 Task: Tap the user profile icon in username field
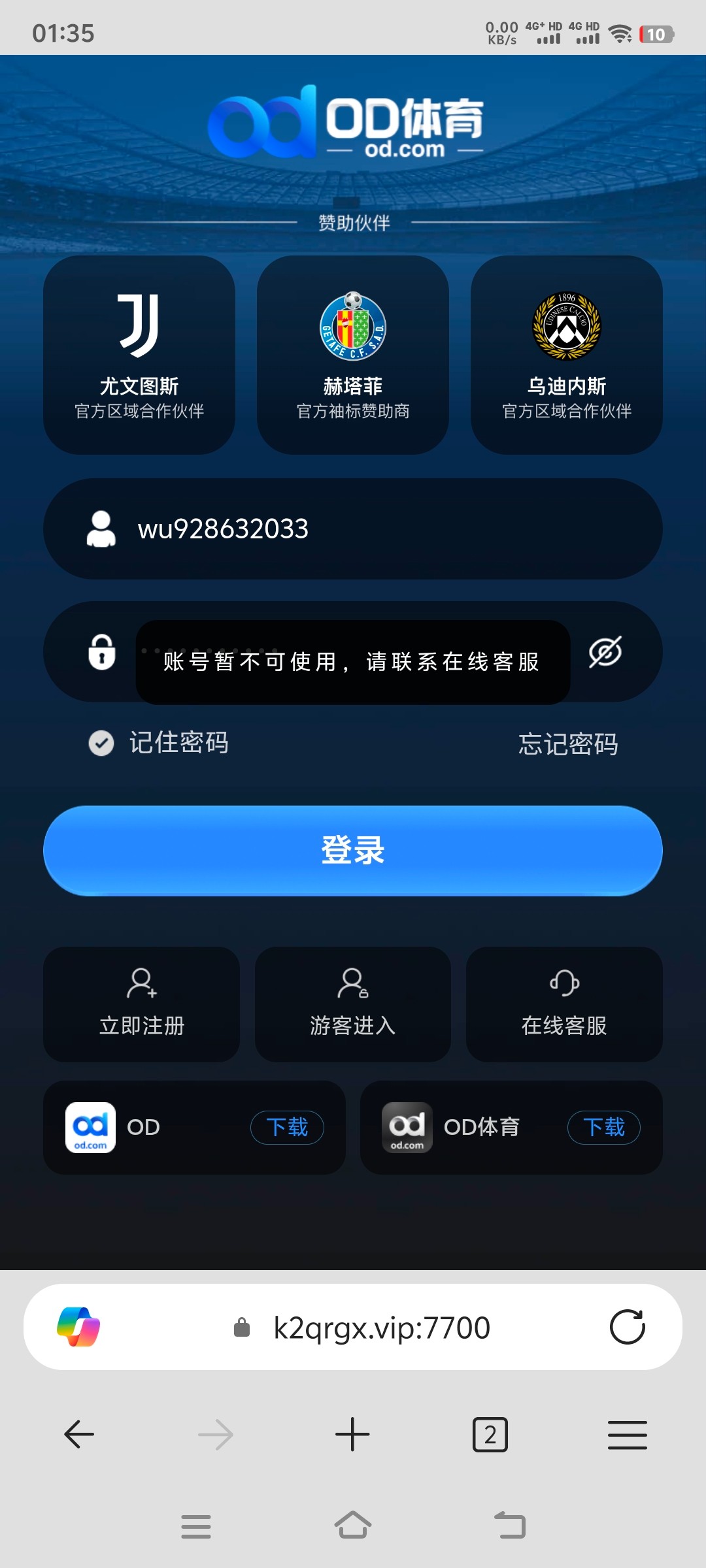(101, 528)
